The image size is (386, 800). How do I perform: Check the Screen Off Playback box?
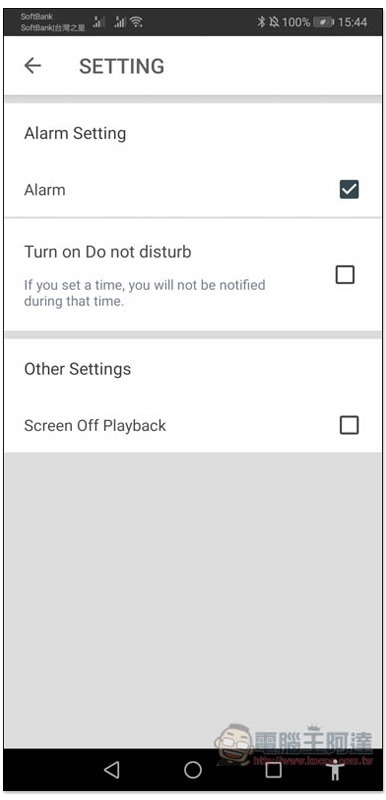click(x=349, y=424)
